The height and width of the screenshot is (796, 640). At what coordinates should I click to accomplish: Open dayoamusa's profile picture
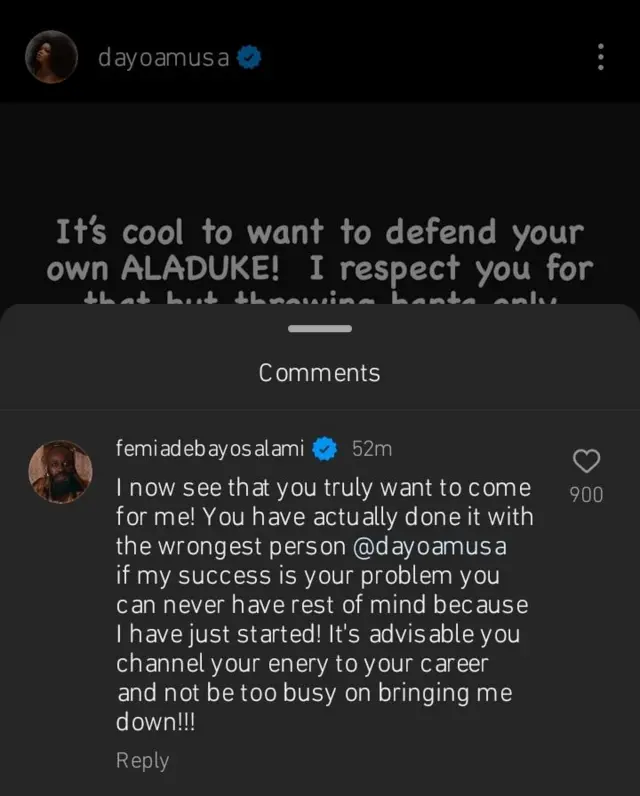click(51, 57)
